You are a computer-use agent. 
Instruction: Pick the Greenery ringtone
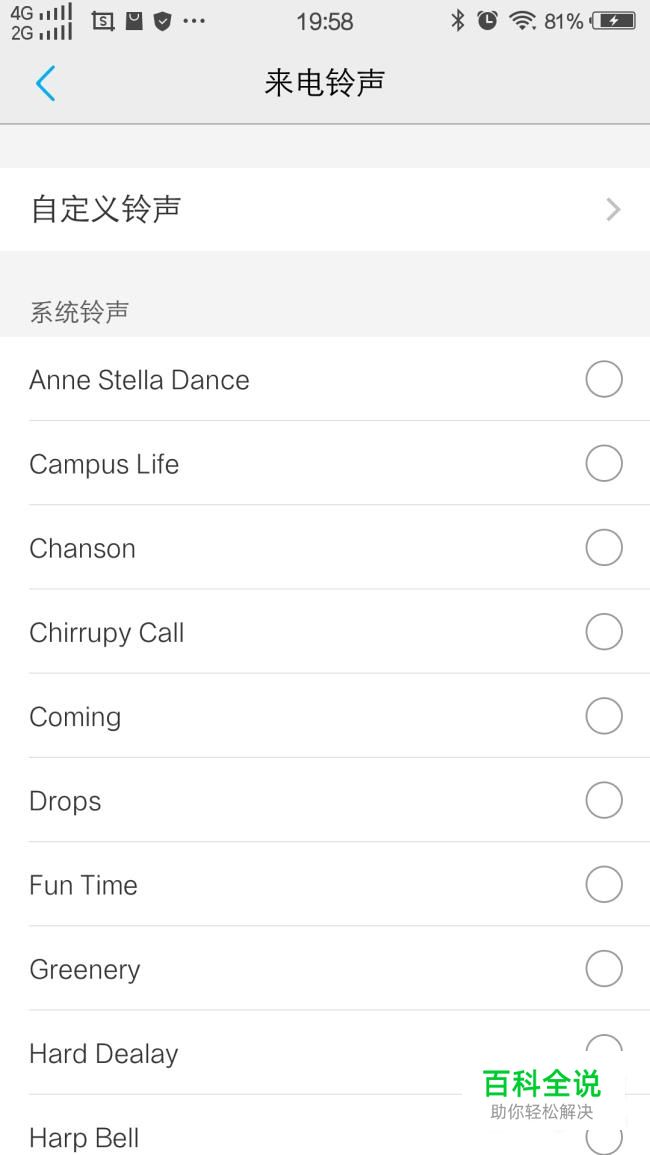pyautogui.click(x=325, y=968)
